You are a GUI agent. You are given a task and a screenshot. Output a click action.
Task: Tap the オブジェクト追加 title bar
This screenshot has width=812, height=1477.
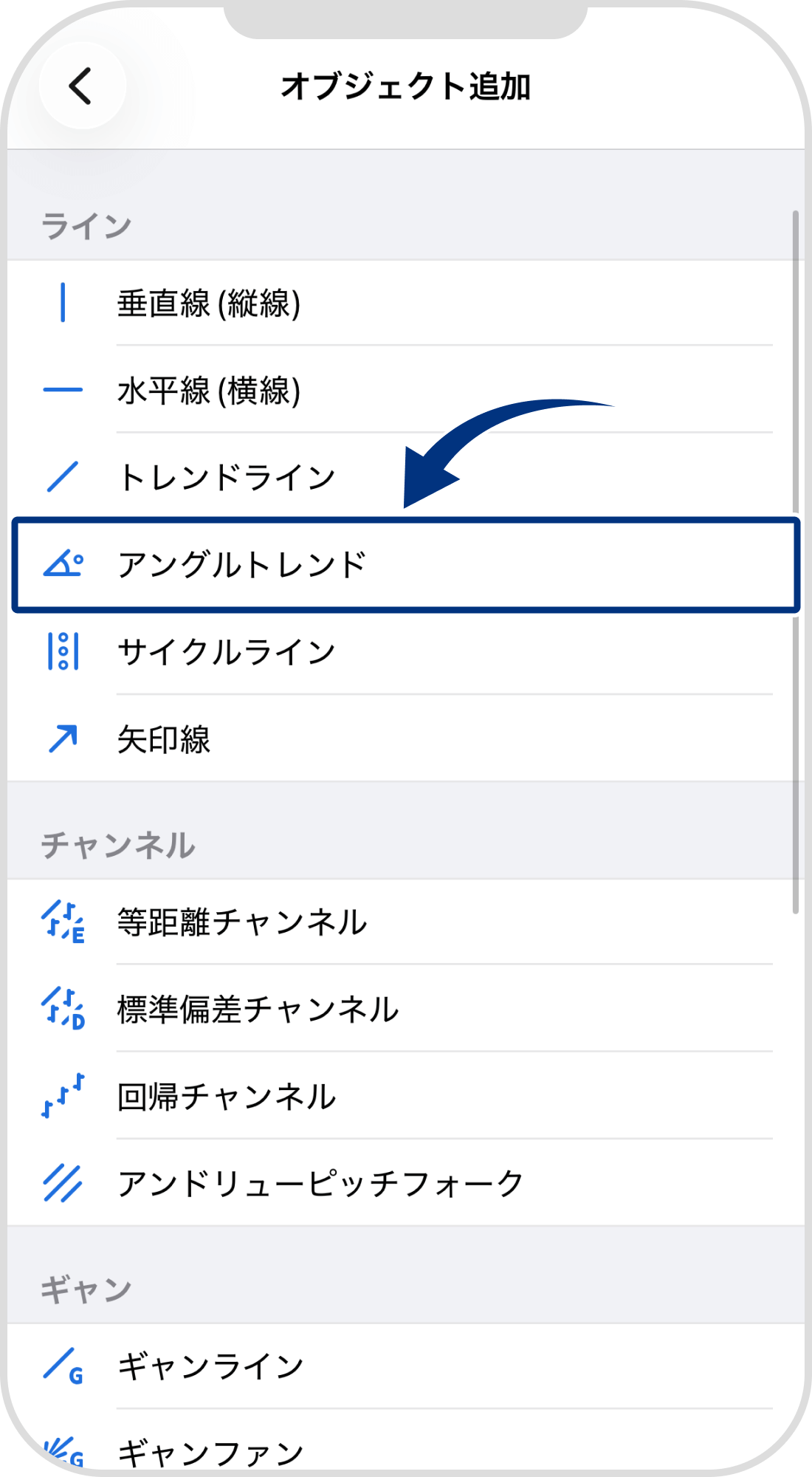406,86
